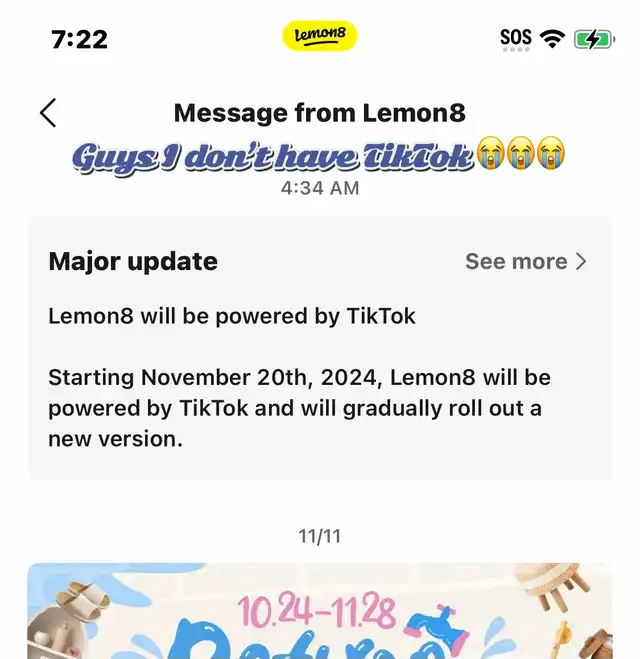640x659 pixels.
Task: Open the 10.24-11.28 promotional banner
Action: click(x=319, y=612)
